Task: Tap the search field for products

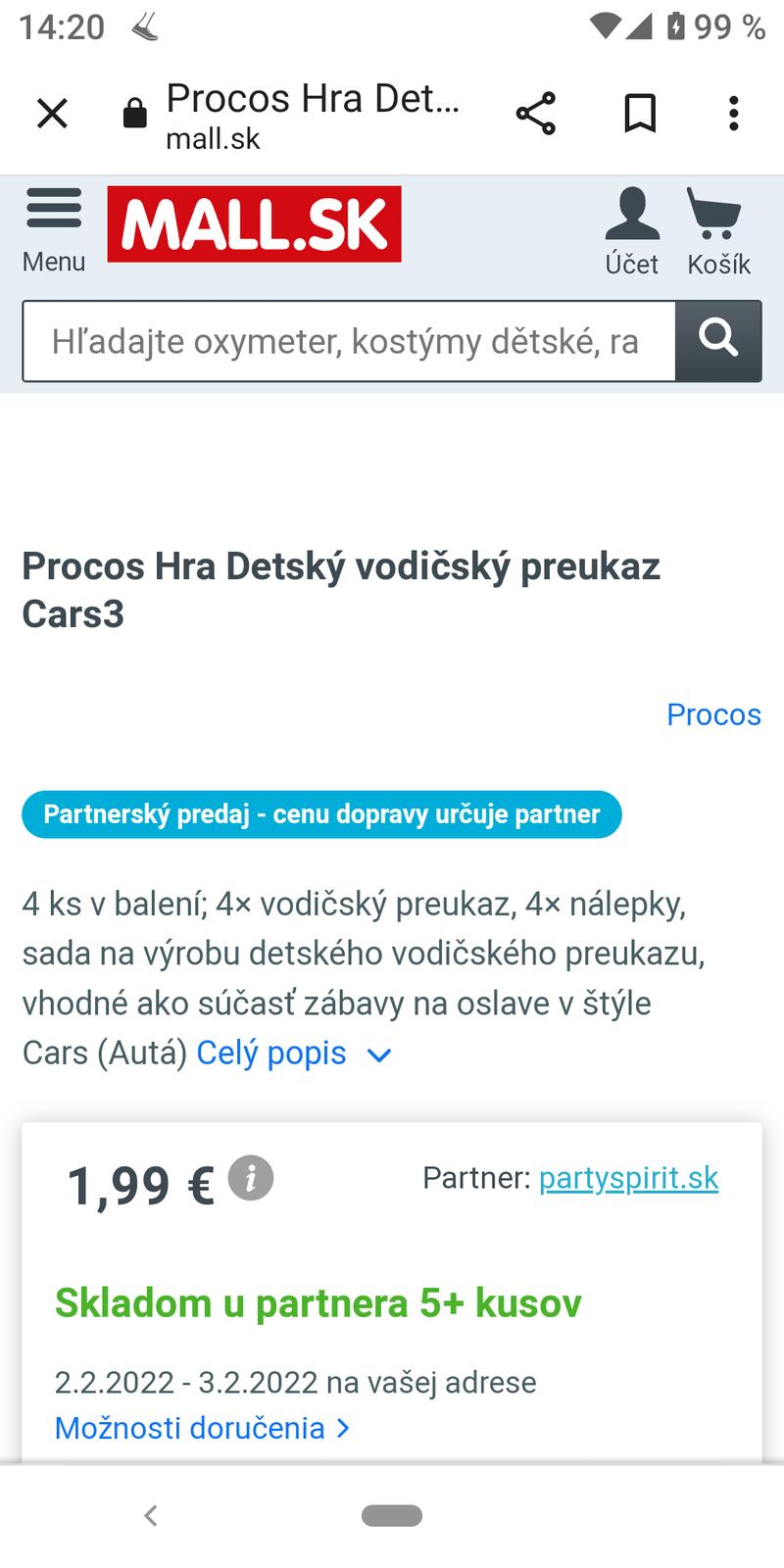Action: [x=348, y=341]
